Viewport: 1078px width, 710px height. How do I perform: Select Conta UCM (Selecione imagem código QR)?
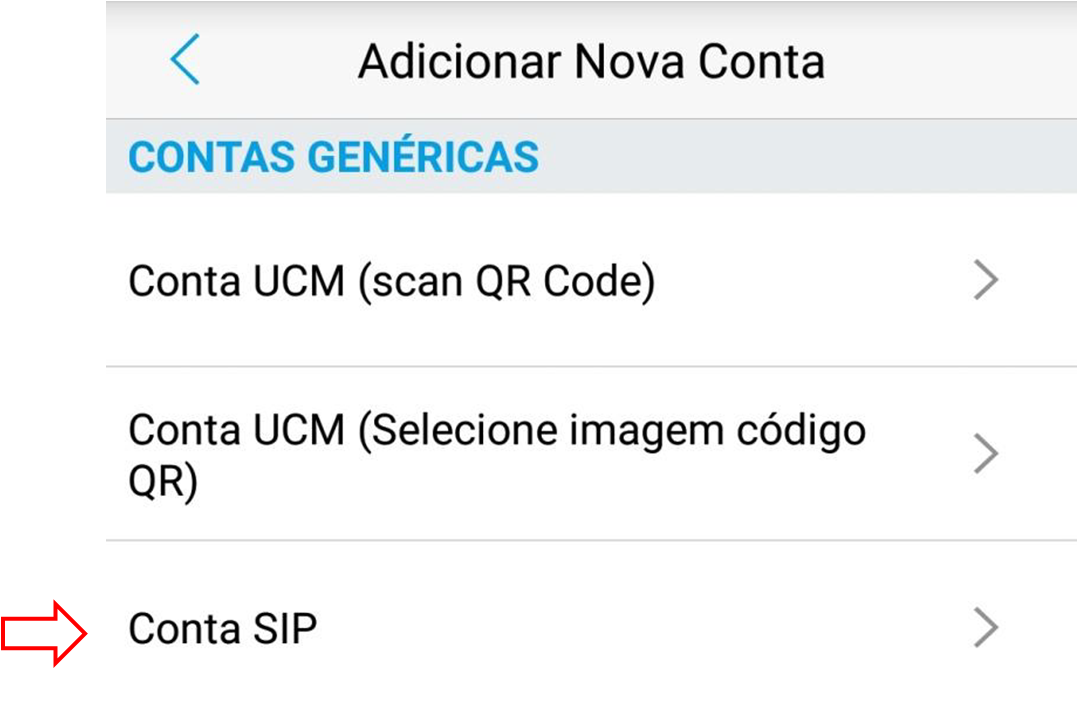point(560,455)
